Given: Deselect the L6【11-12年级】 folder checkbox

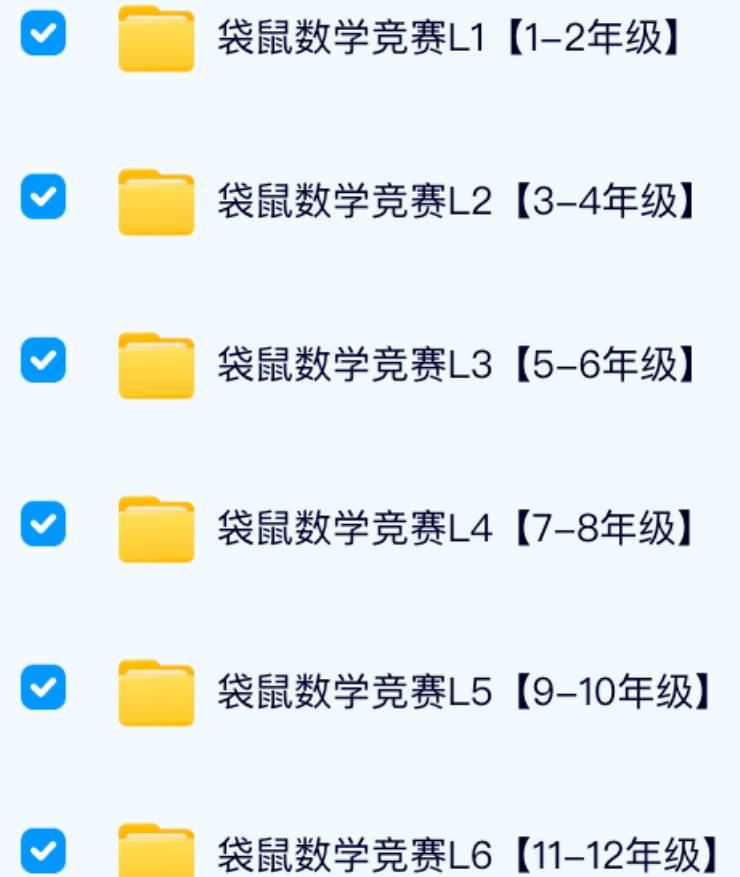Looking at the screenshot, I should [x=43, y=850].
